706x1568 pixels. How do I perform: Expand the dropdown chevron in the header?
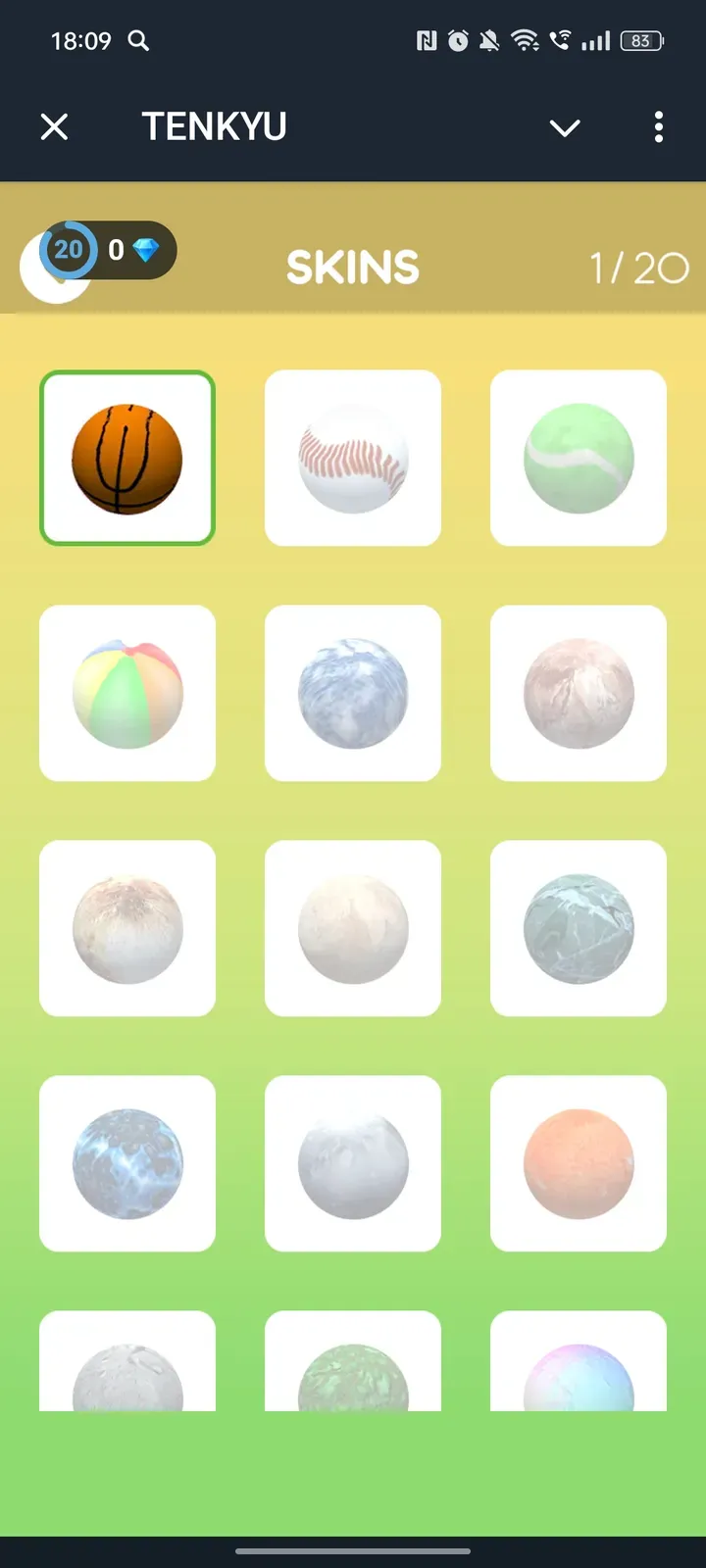pyautogui.click(x=565, y=127)
